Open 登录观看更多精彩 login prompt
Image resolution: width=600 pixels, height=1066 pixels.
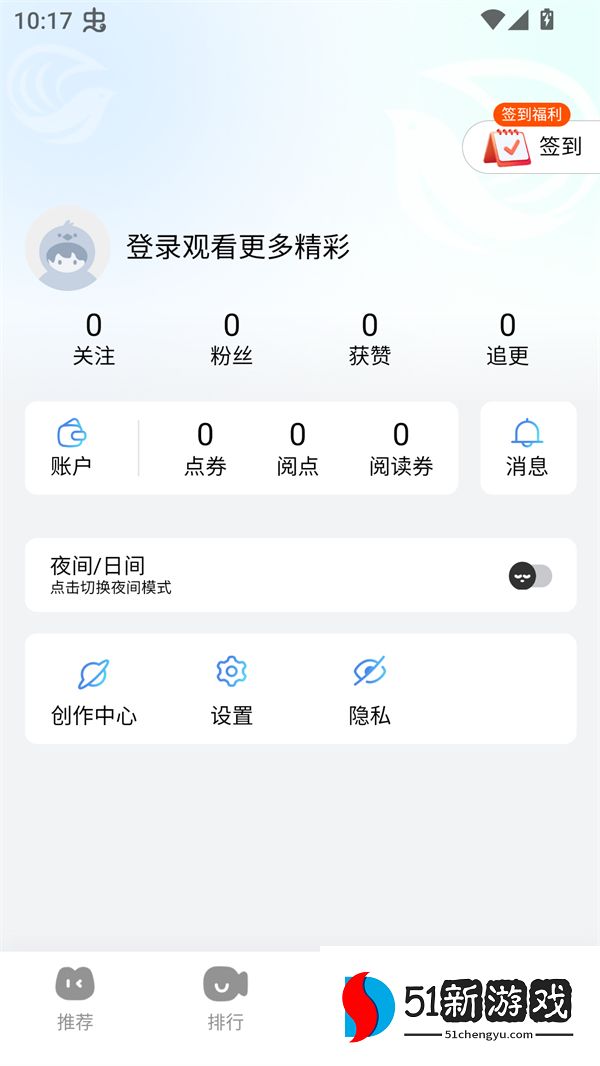point(238,247)
